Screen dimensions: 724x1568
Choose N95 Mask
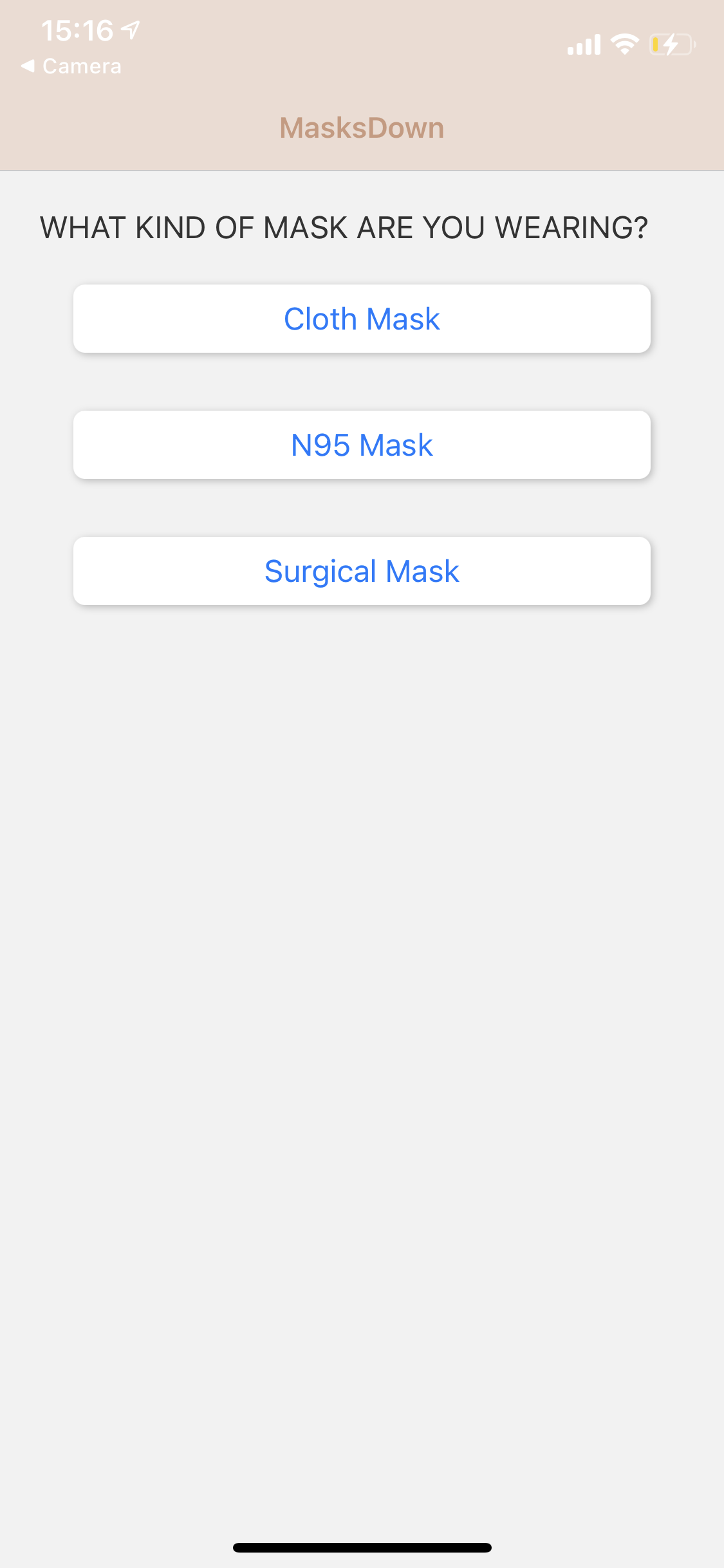point(362,445)
